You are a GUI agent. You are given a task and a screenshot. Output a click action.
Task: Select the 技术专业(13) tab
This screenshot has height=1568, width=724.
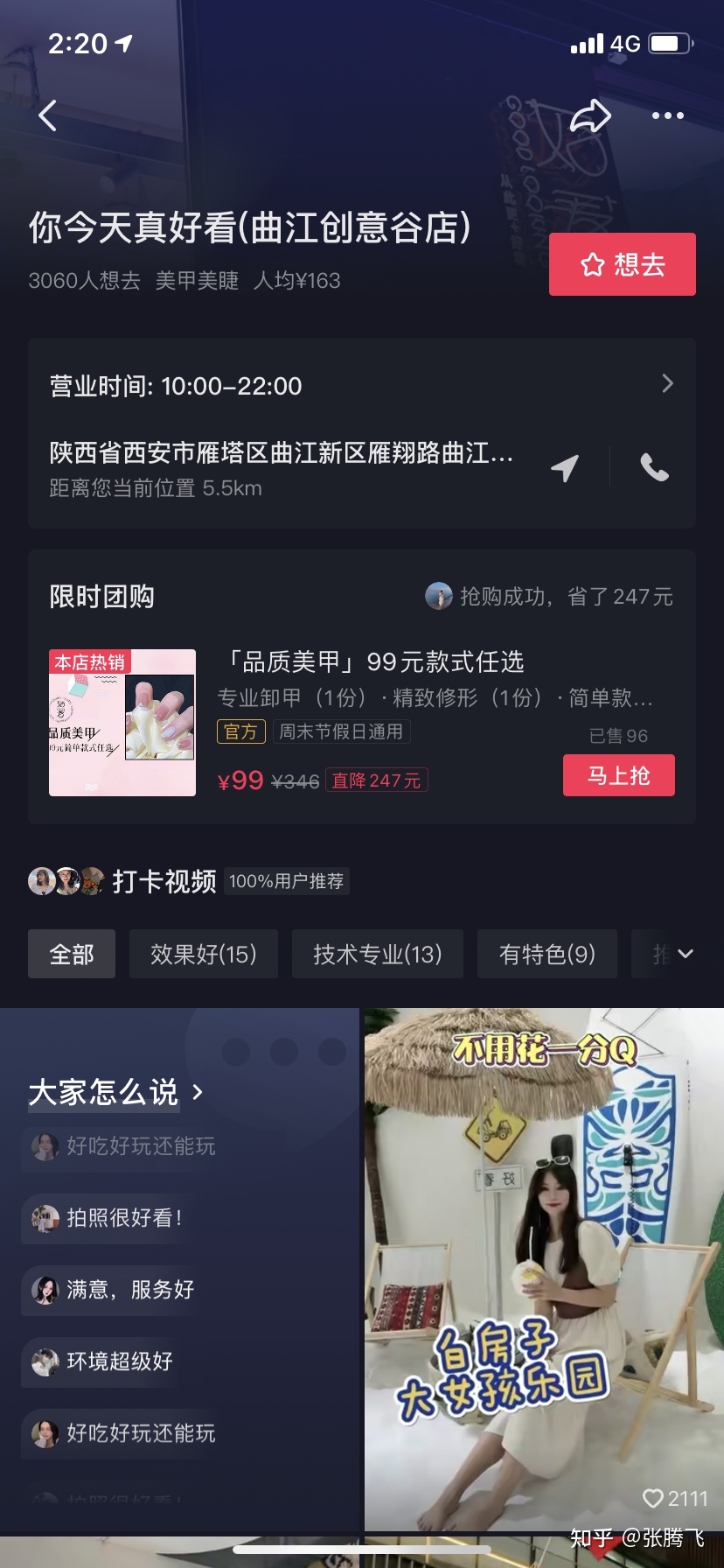pyautogui.click(x=377, y=954)
